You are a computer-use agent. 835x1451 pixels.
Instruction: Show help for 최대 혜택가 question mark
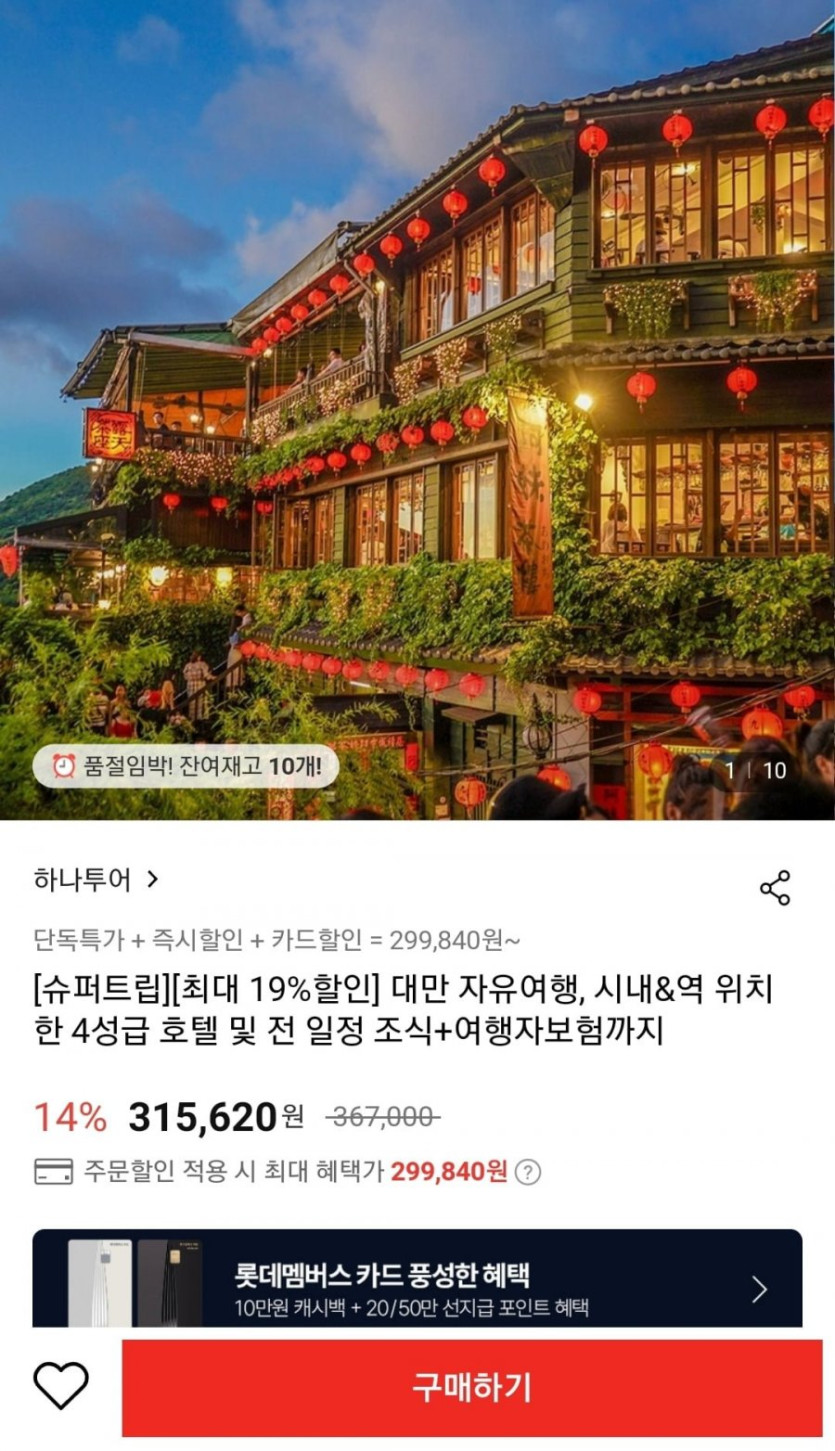click(528, 1172)
